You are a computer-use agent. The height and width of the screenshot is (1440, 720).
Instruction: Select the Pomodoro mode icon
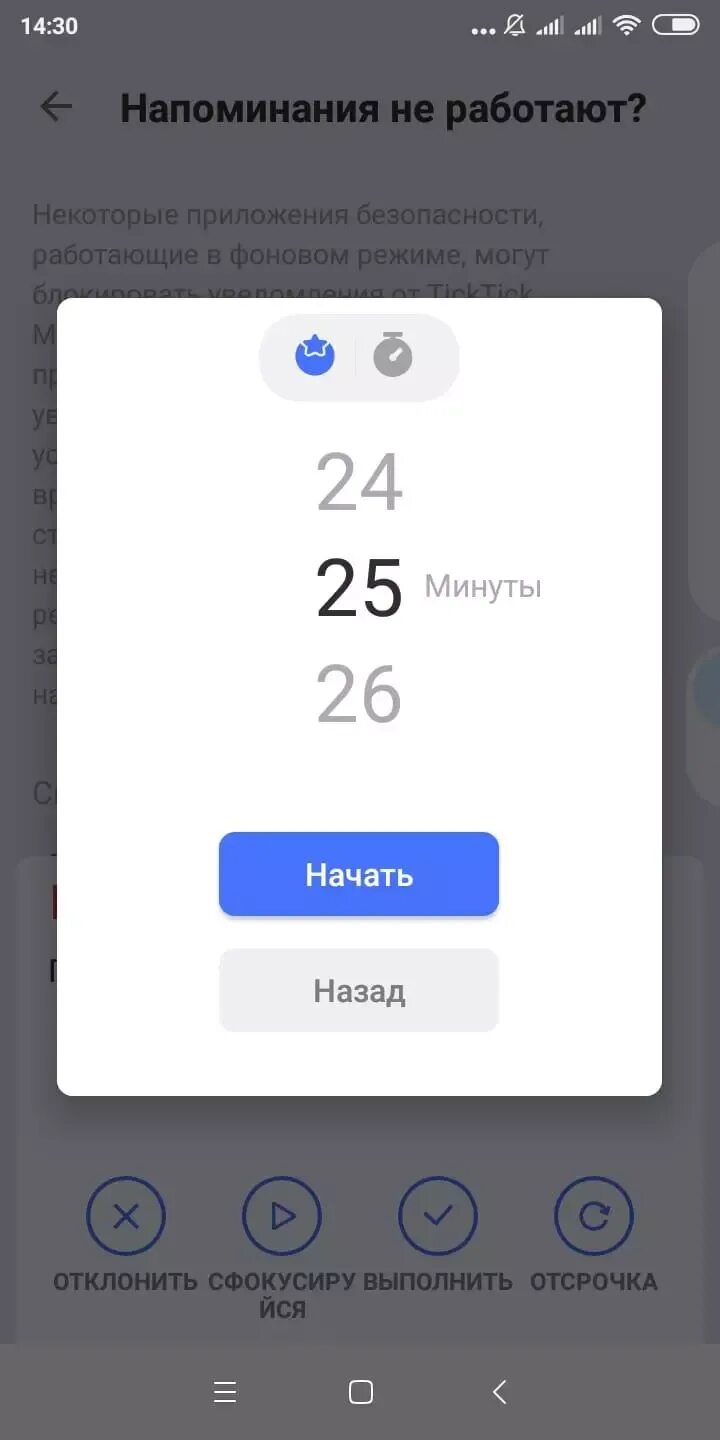(x=315, y=355)
